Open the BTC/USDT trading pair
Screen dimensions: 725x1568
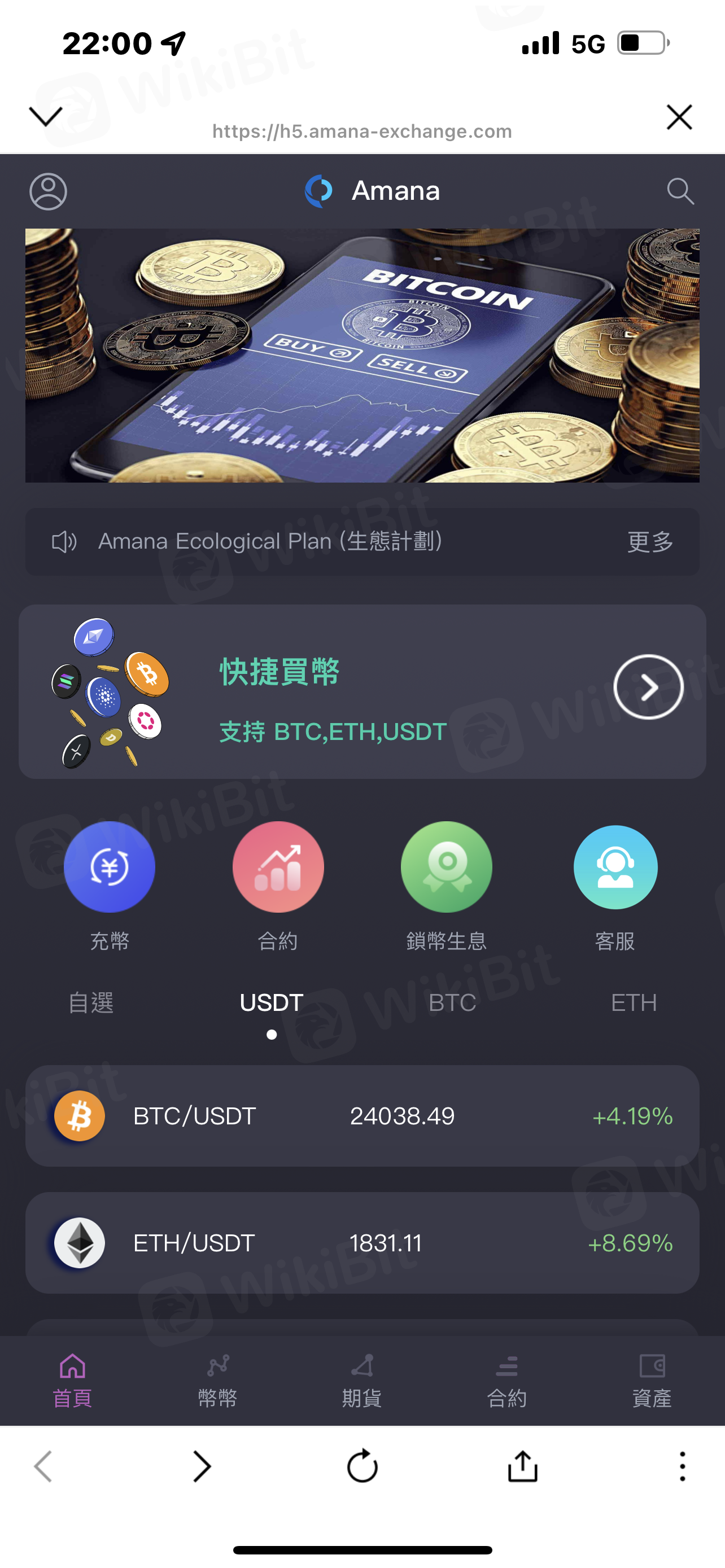362,1116
